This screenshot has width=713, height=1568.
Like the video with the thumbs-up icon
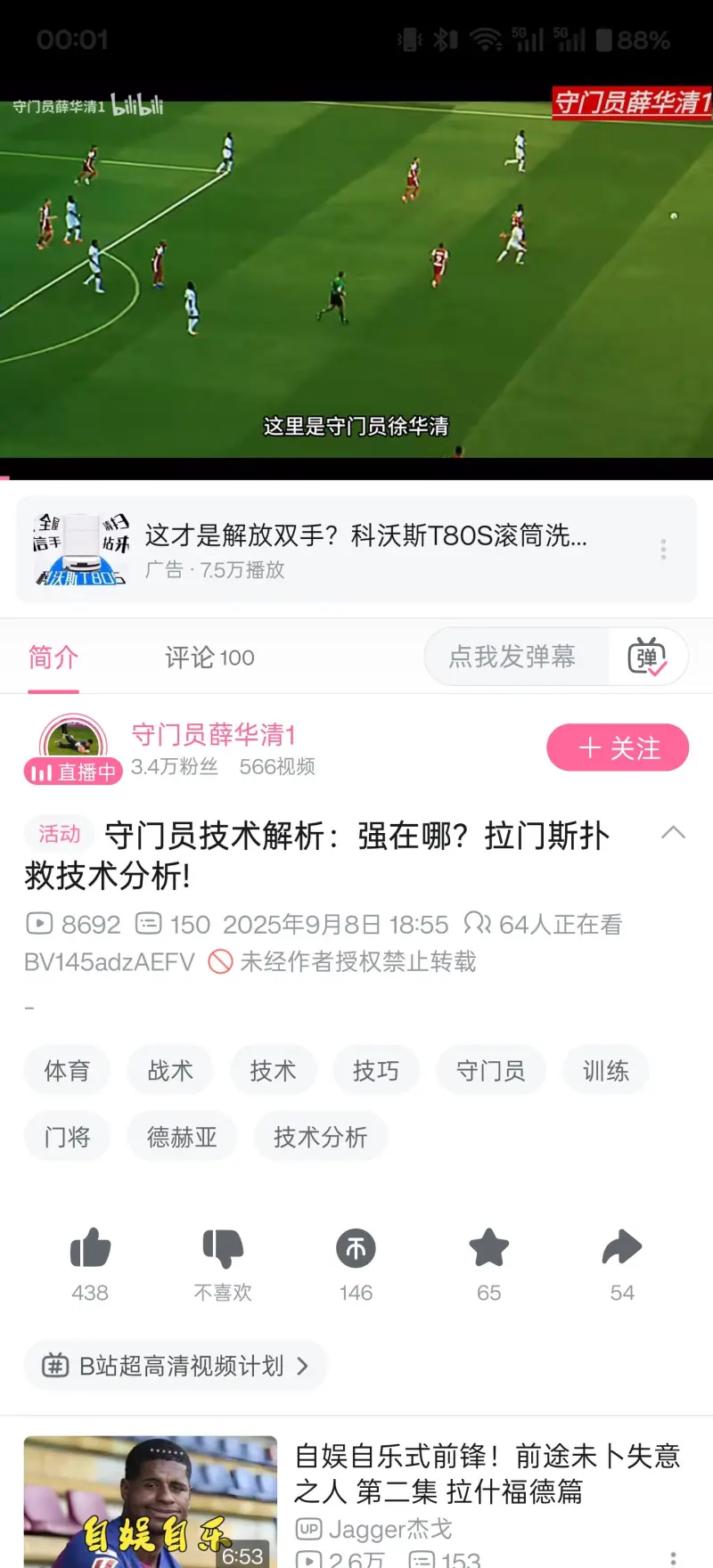click(90, 1249)
